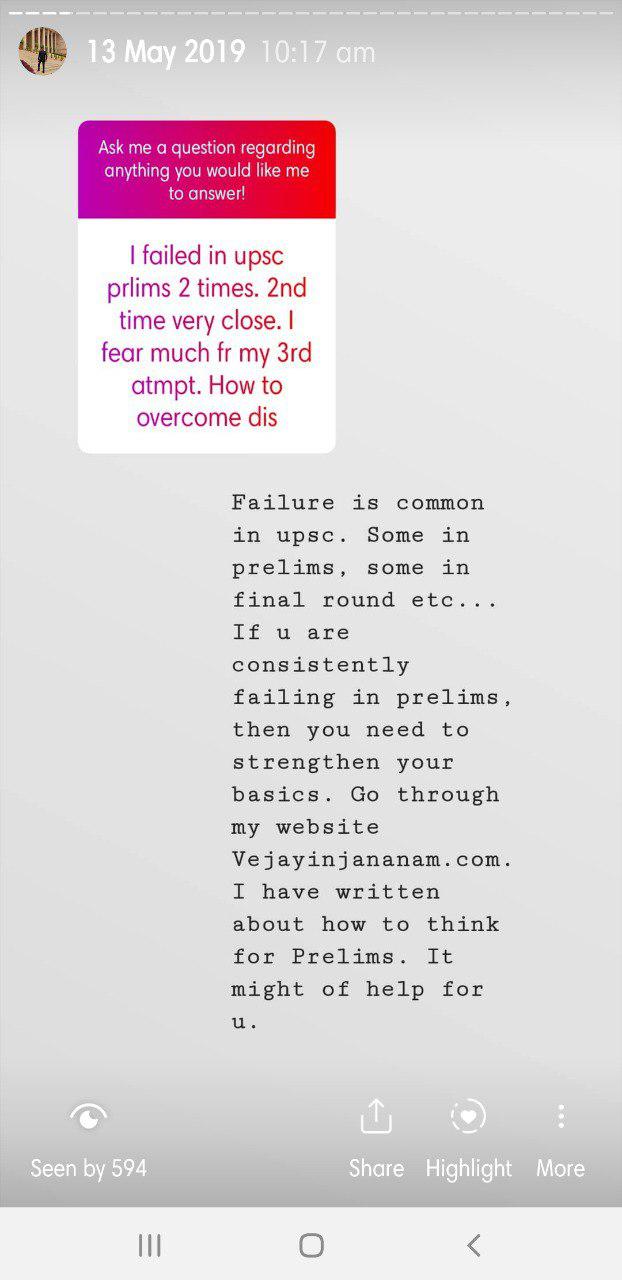Show recent apps
Image resolution: width=622 pixels, height=1280 pixels.
point(149,1245)
